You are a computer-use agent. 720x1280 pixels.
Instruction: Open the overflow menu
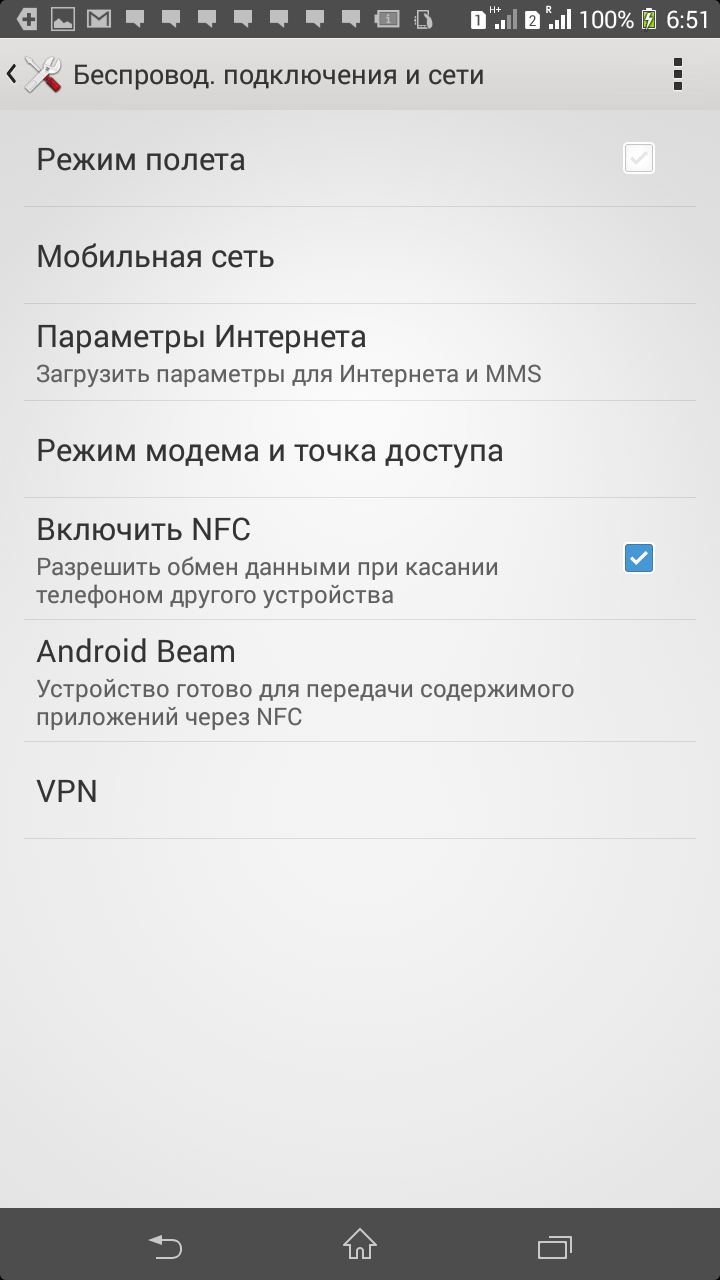coord(678,75)
